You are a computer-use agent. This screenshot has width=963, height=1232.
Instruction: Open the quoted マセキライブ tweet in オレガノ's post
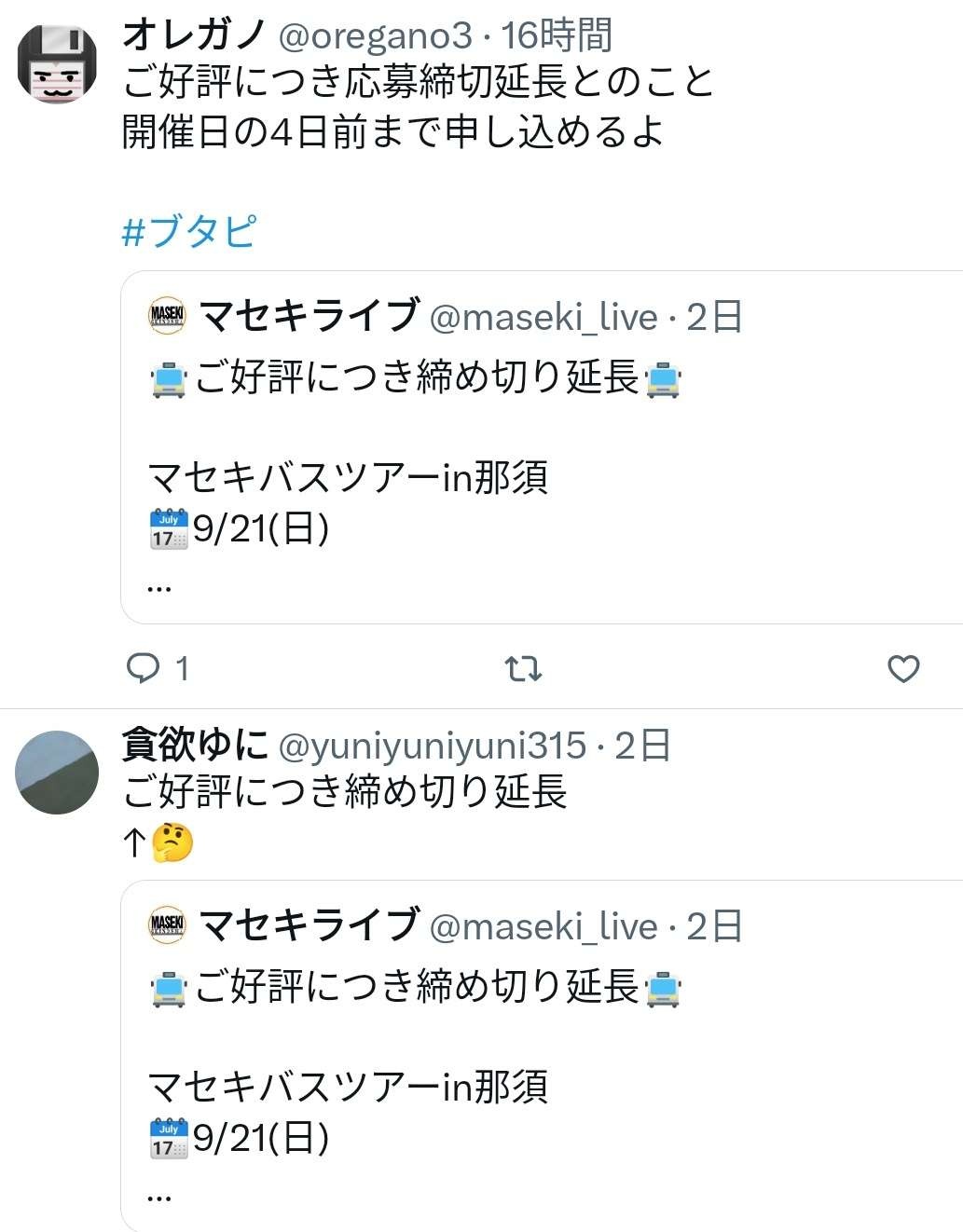(541, 447)
